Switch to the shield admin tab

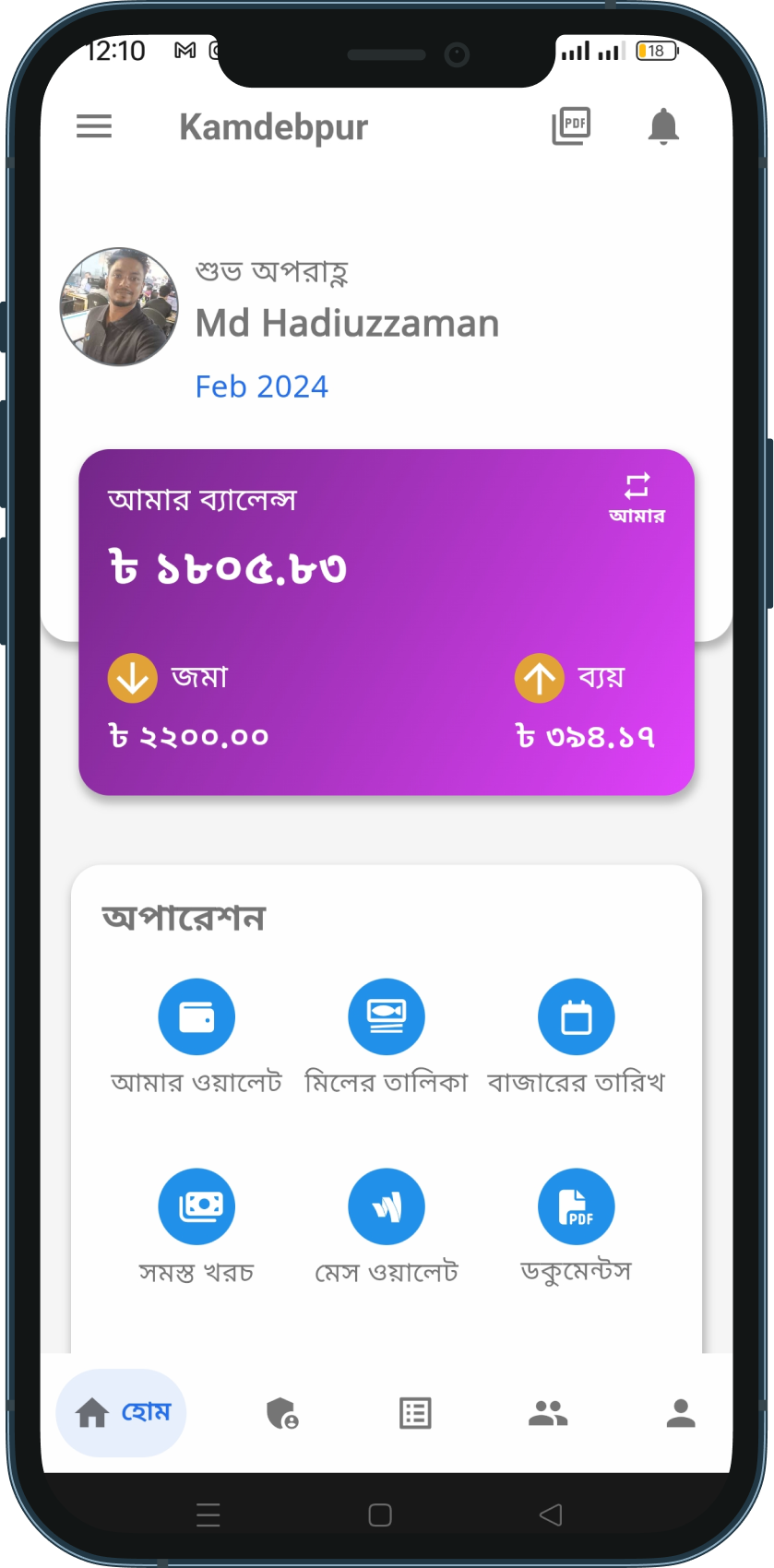click(x=281, y=1413)
